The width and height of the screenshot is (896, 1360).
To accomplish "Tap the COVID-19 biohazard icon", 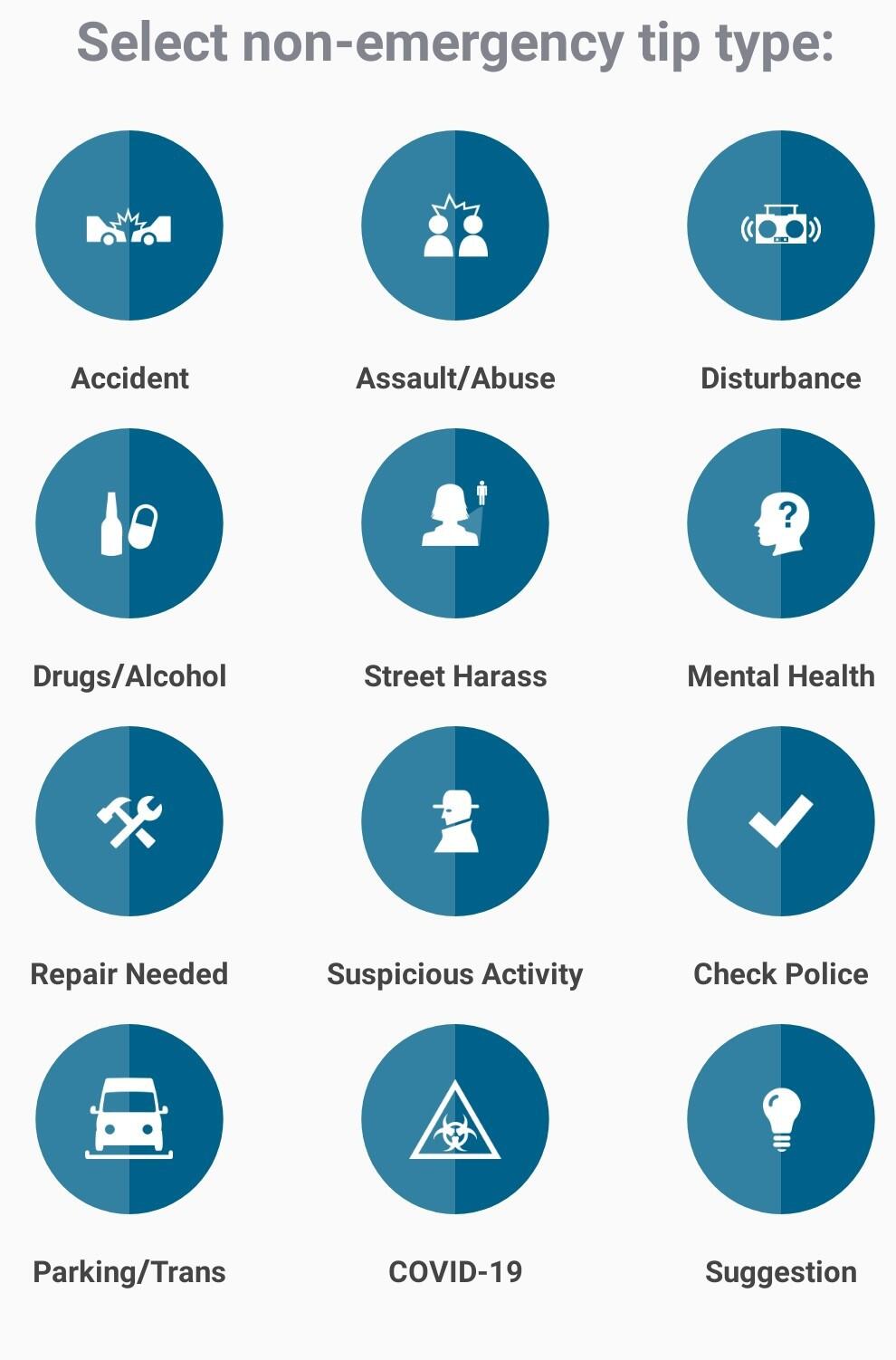I will (454, 1119).
